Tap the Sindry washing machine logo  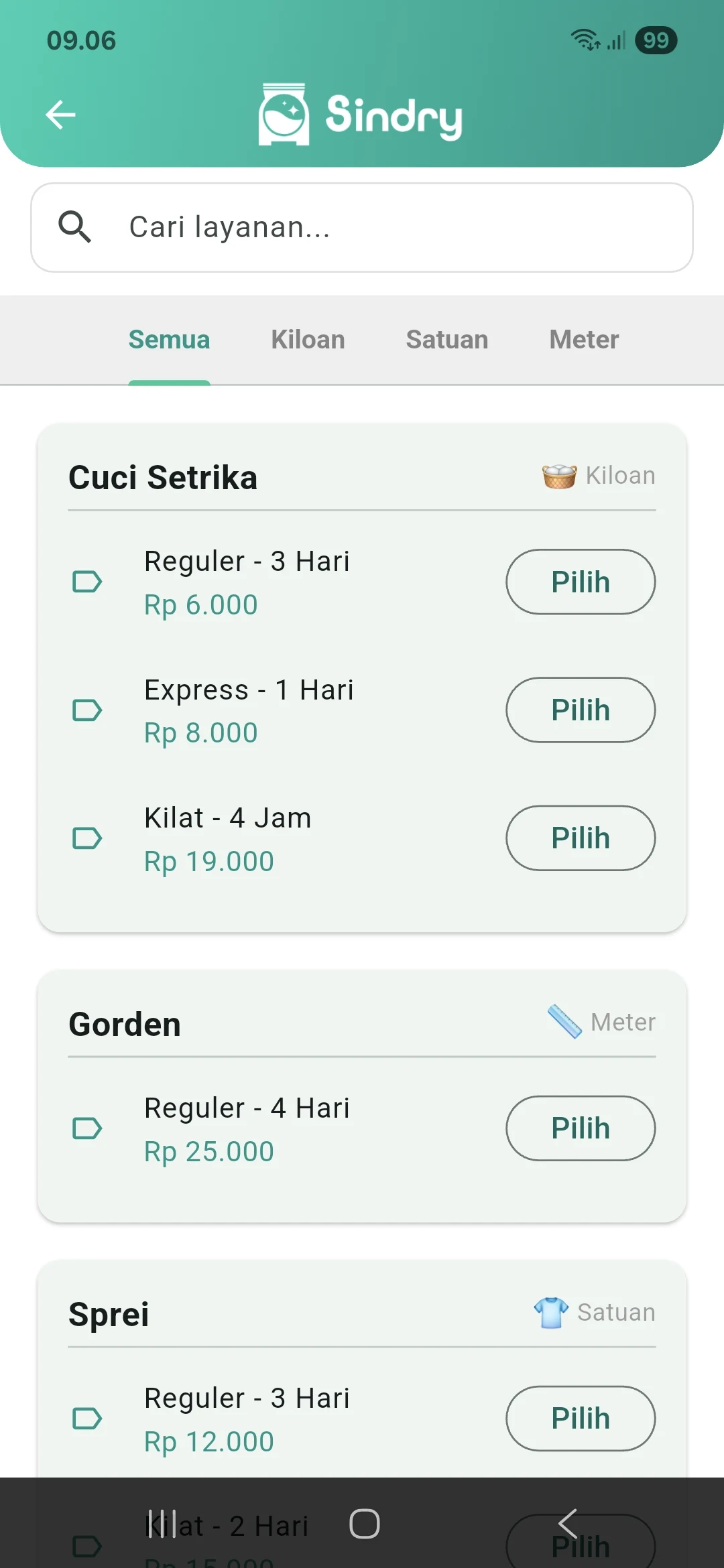click(x=284, y=114)
